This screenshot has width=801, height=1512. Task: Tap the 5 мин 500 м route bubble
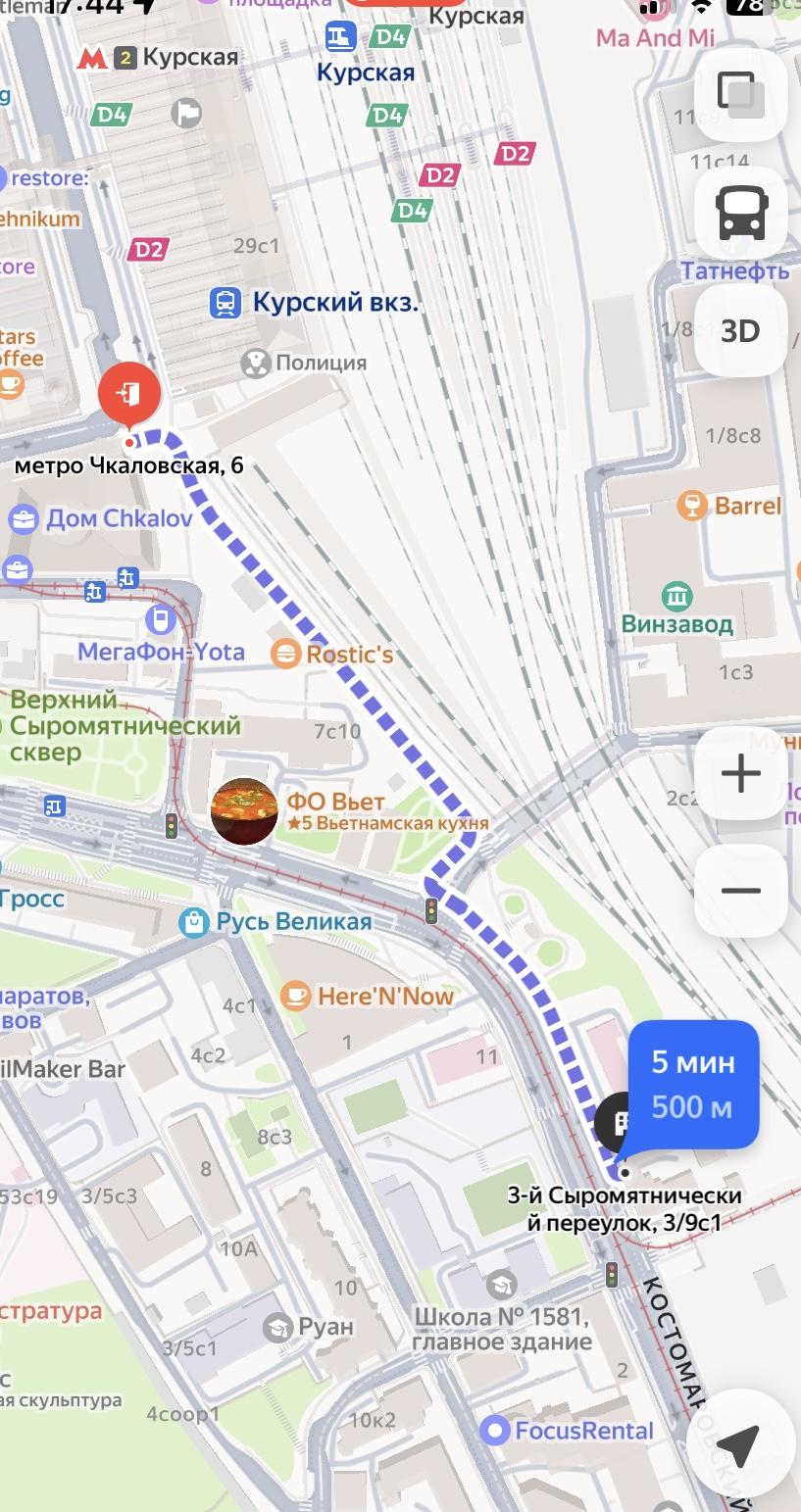pyautogui.click(x=693, y=1084)
